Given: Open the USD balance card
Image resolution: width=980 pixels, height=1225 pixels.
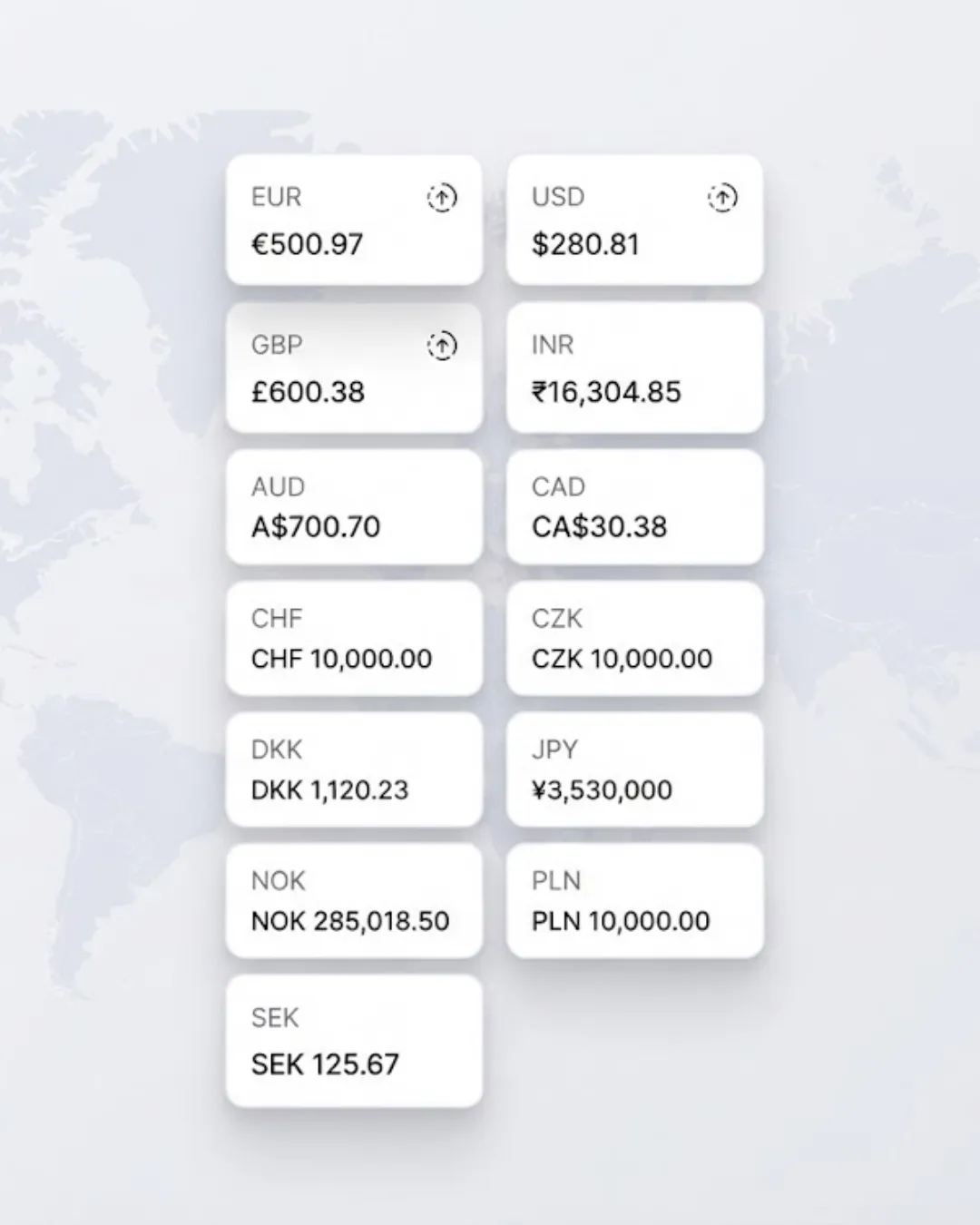Looking at the screenshot, I should pos(635,220).
